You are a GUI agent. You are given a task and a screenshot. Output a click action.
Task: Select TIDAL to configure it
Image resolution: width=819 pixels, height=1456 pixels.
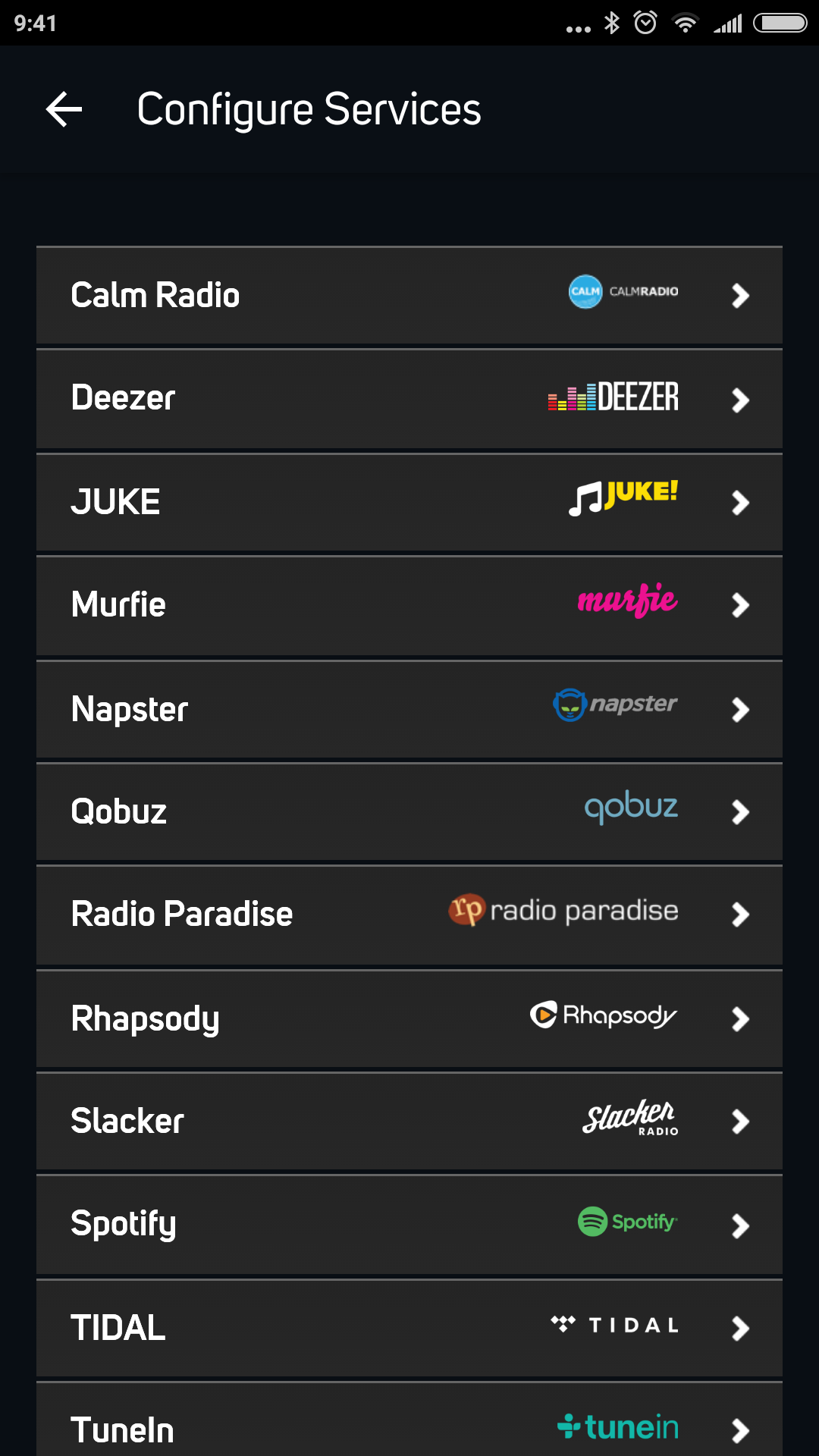(x=409, y=1328)
